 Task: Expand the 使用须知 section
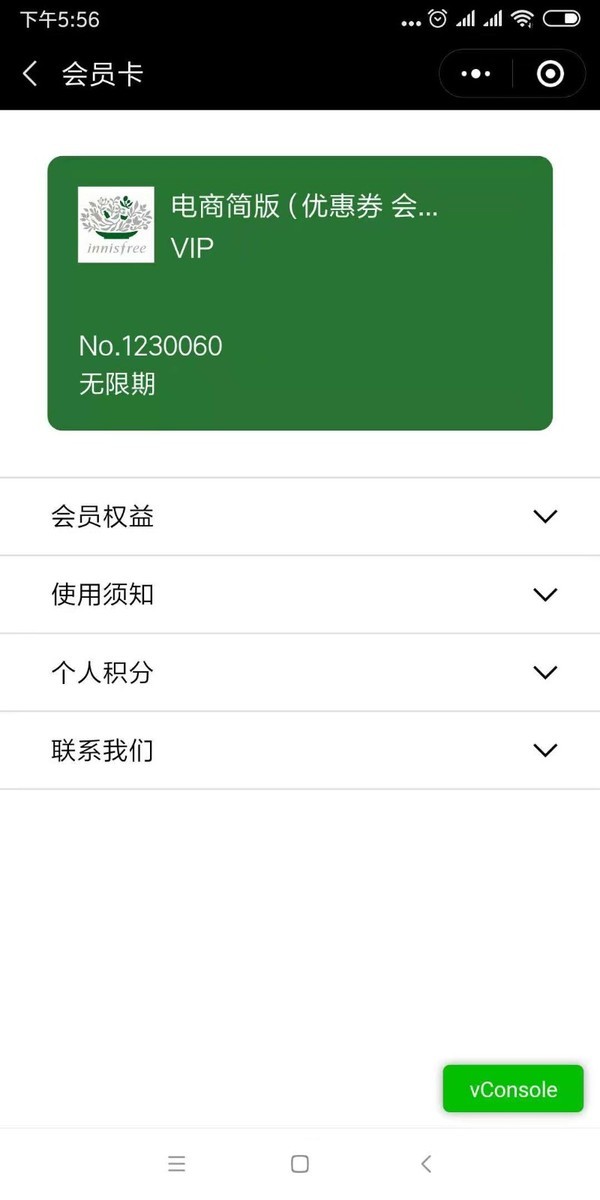click(300, 595)
